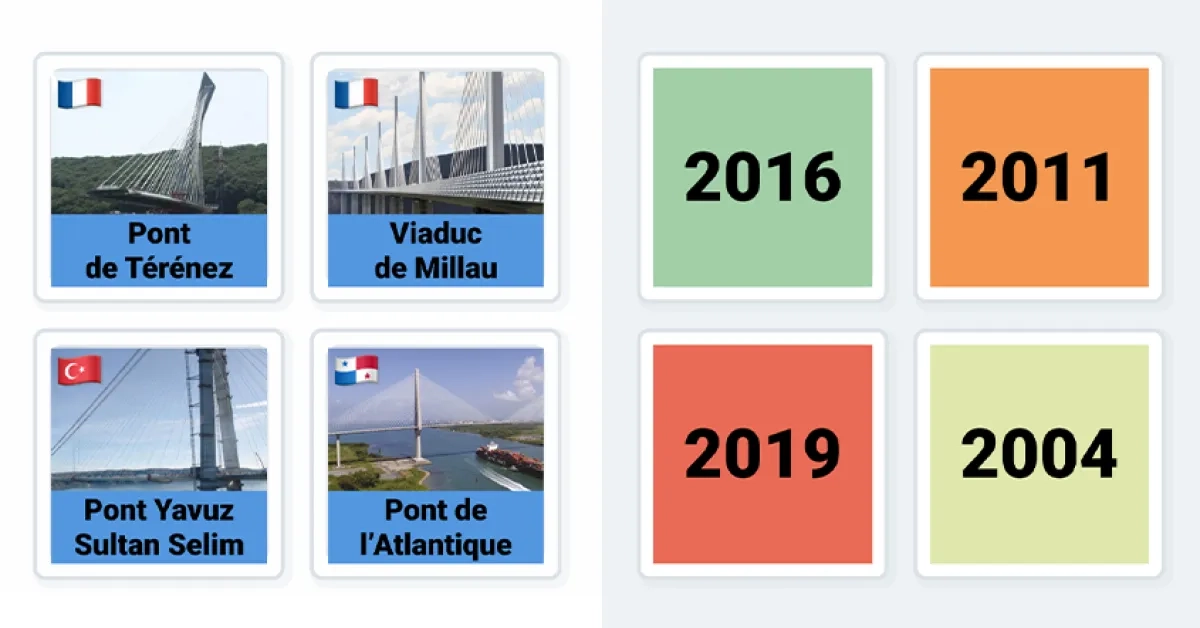Pick the 2019 year tile

762,455
